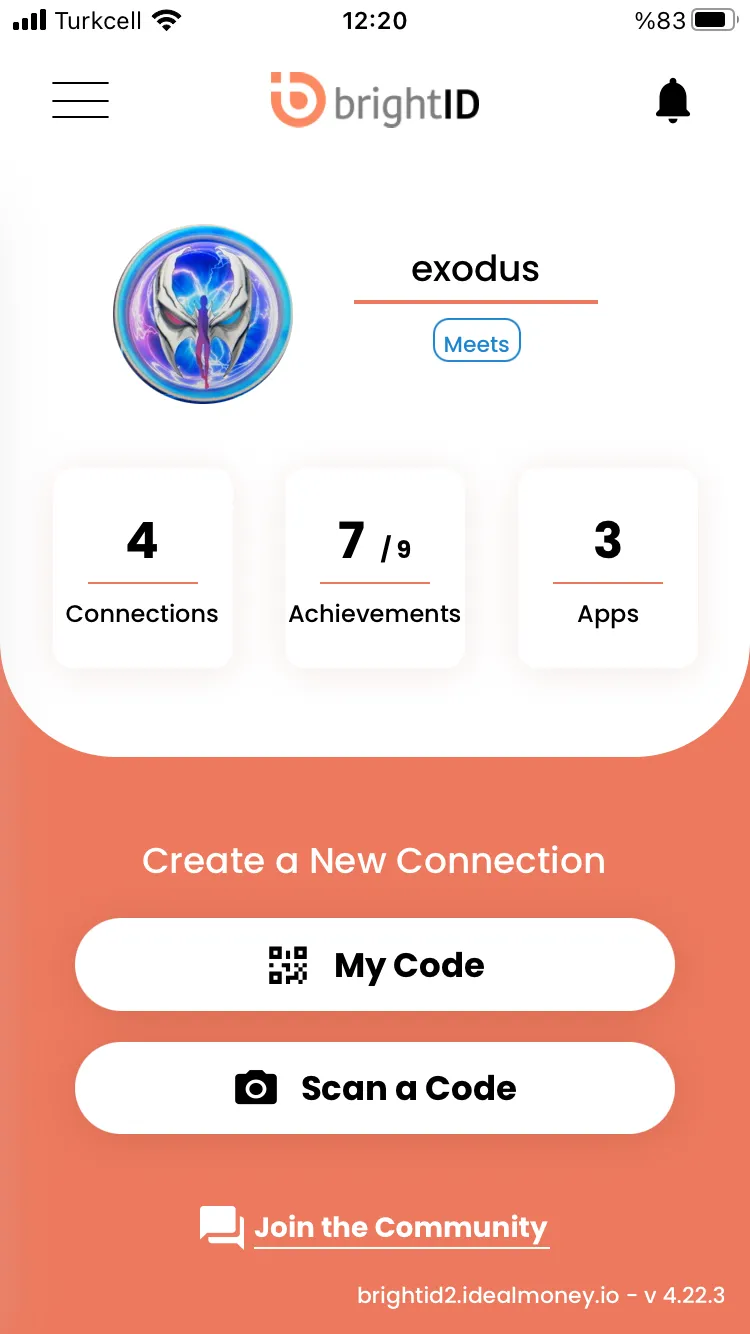This screenshot has width=750, height=1334.
Task: Open the notifications bell
Action: tap(673, 101)
